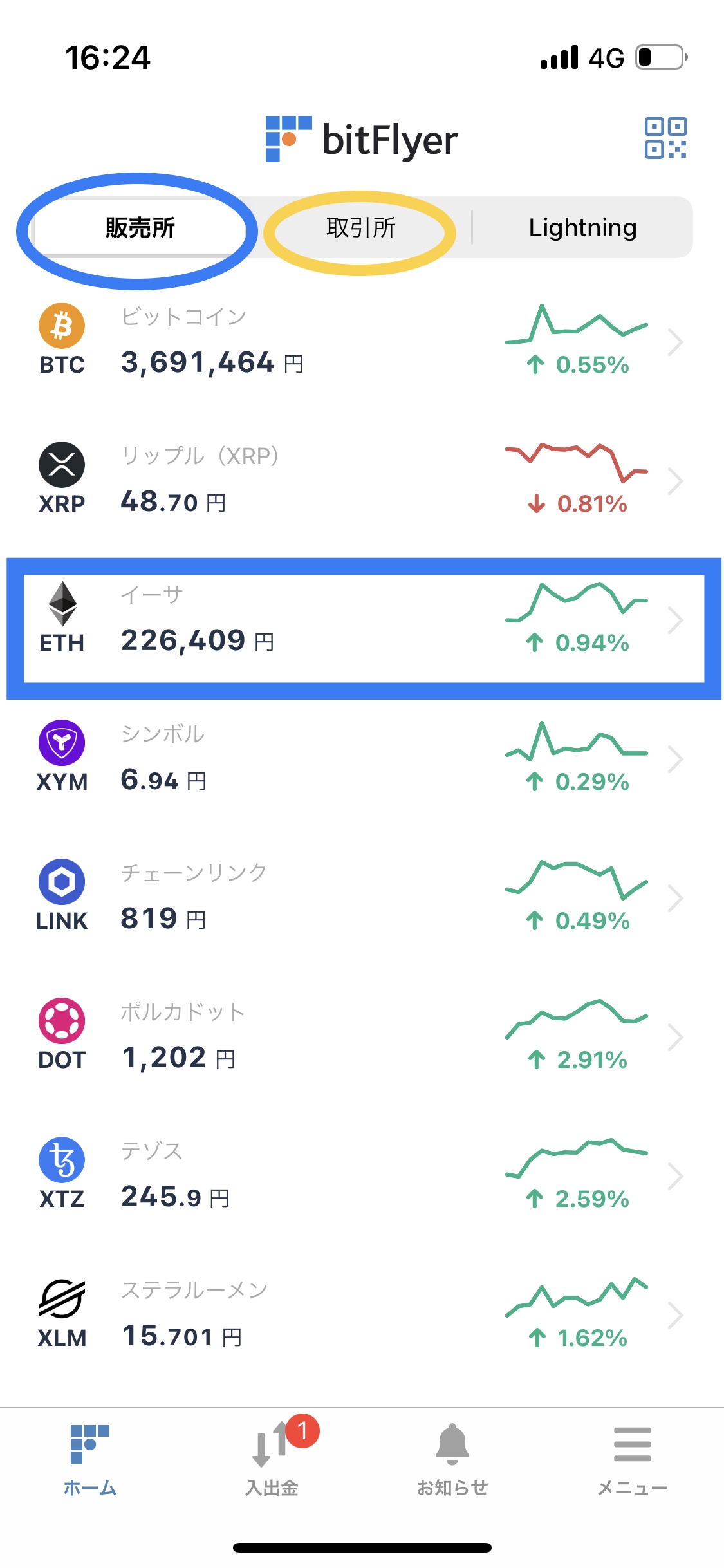The height and width of the screenshot is (1568, 724).
Task: Open the BTC ビットコイン row
Action: click(362, 341)
